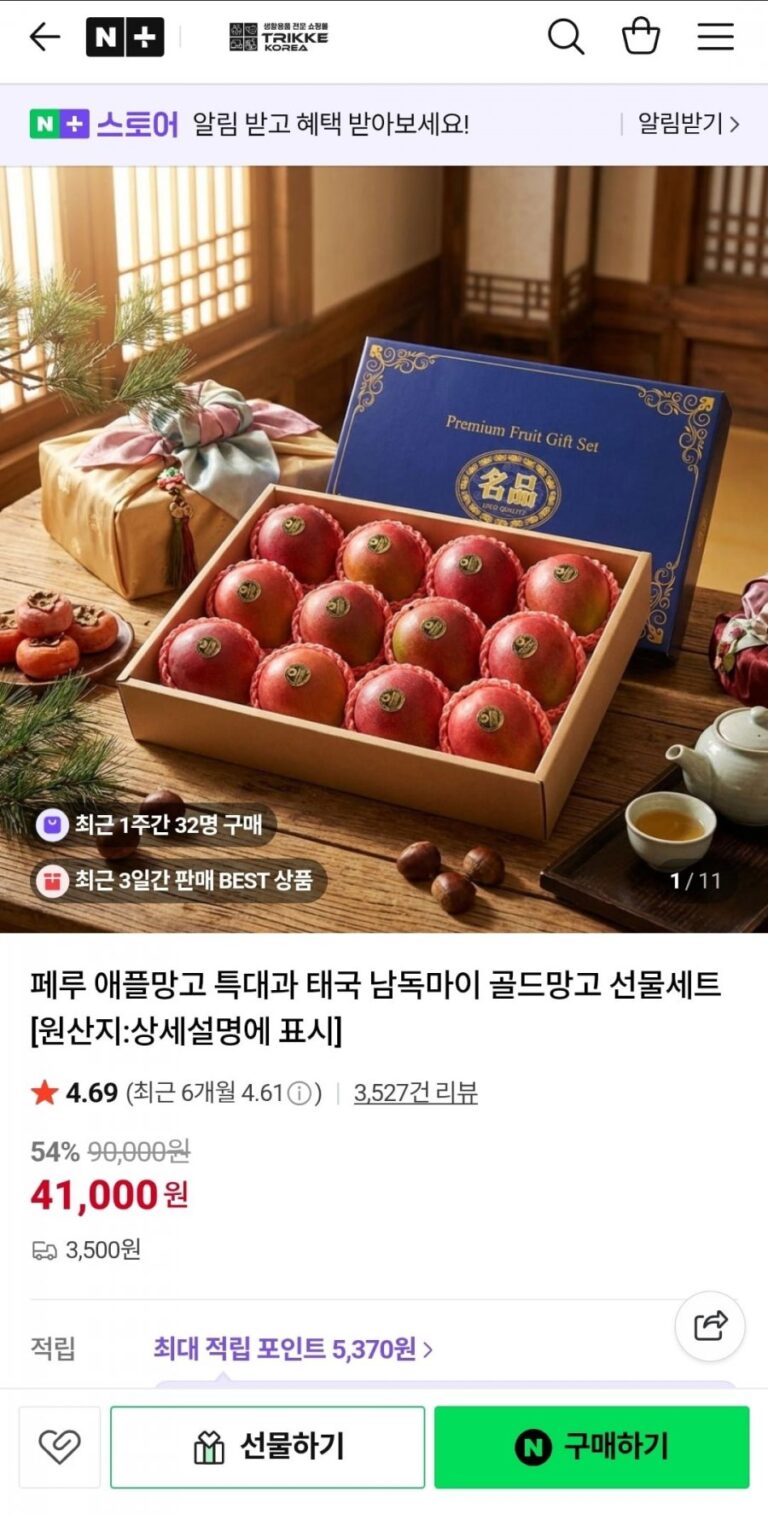Tap 알림받기 to get store alerts
Screen dimensions: 768x1515
688,124
